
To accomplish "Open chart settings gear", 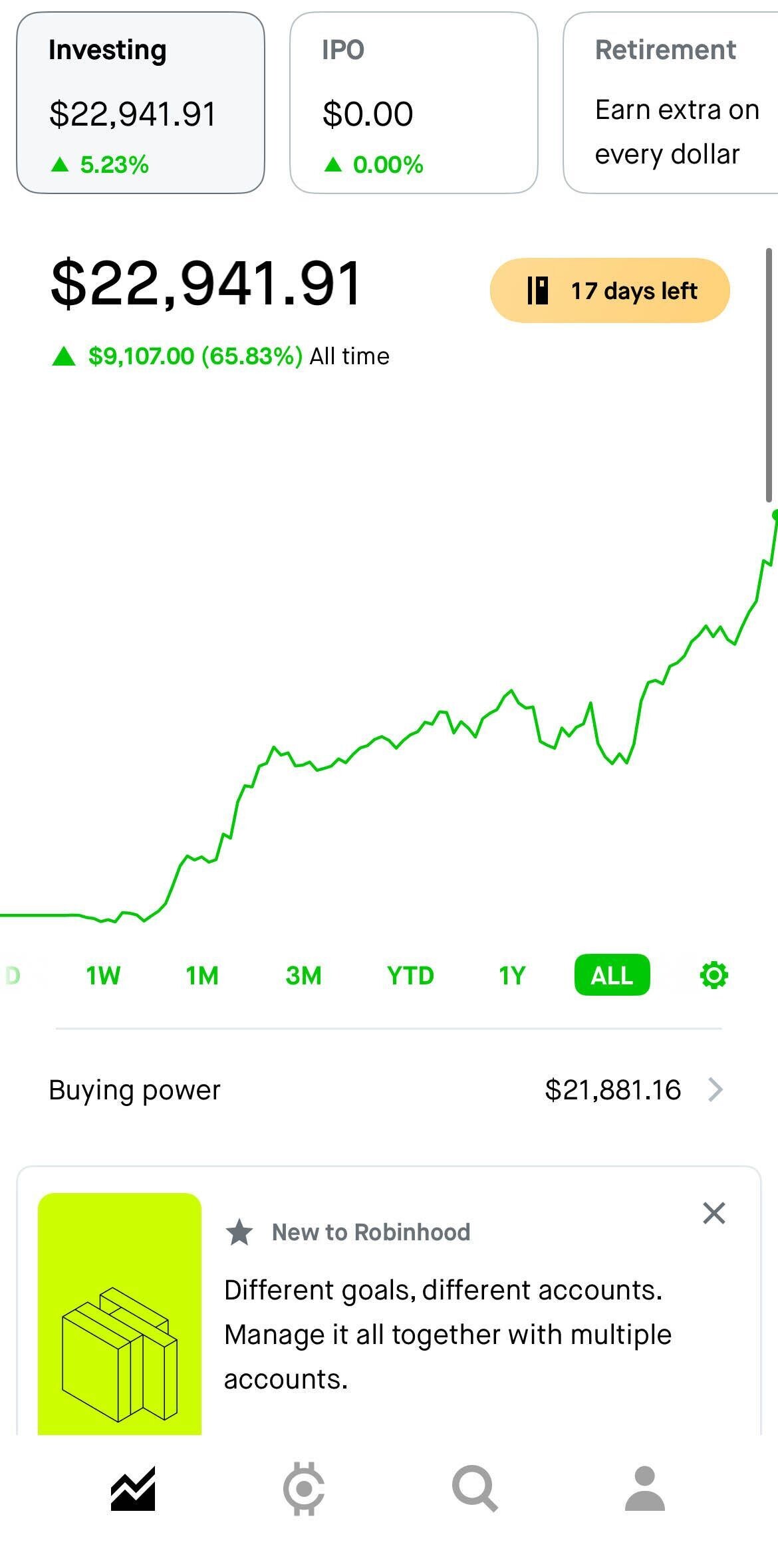I will (x=713, y=975).
